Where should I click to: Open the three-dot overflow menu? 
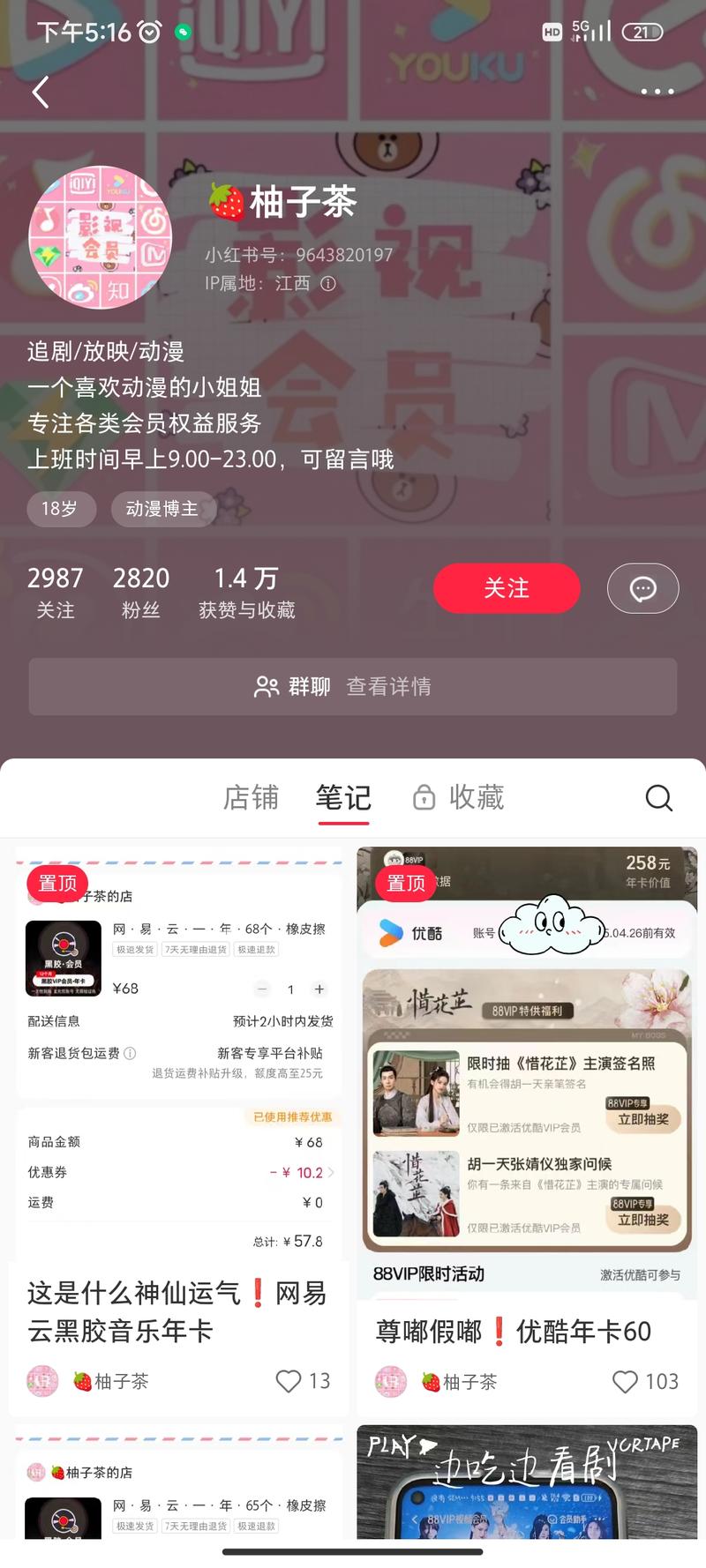coord(657,92)
